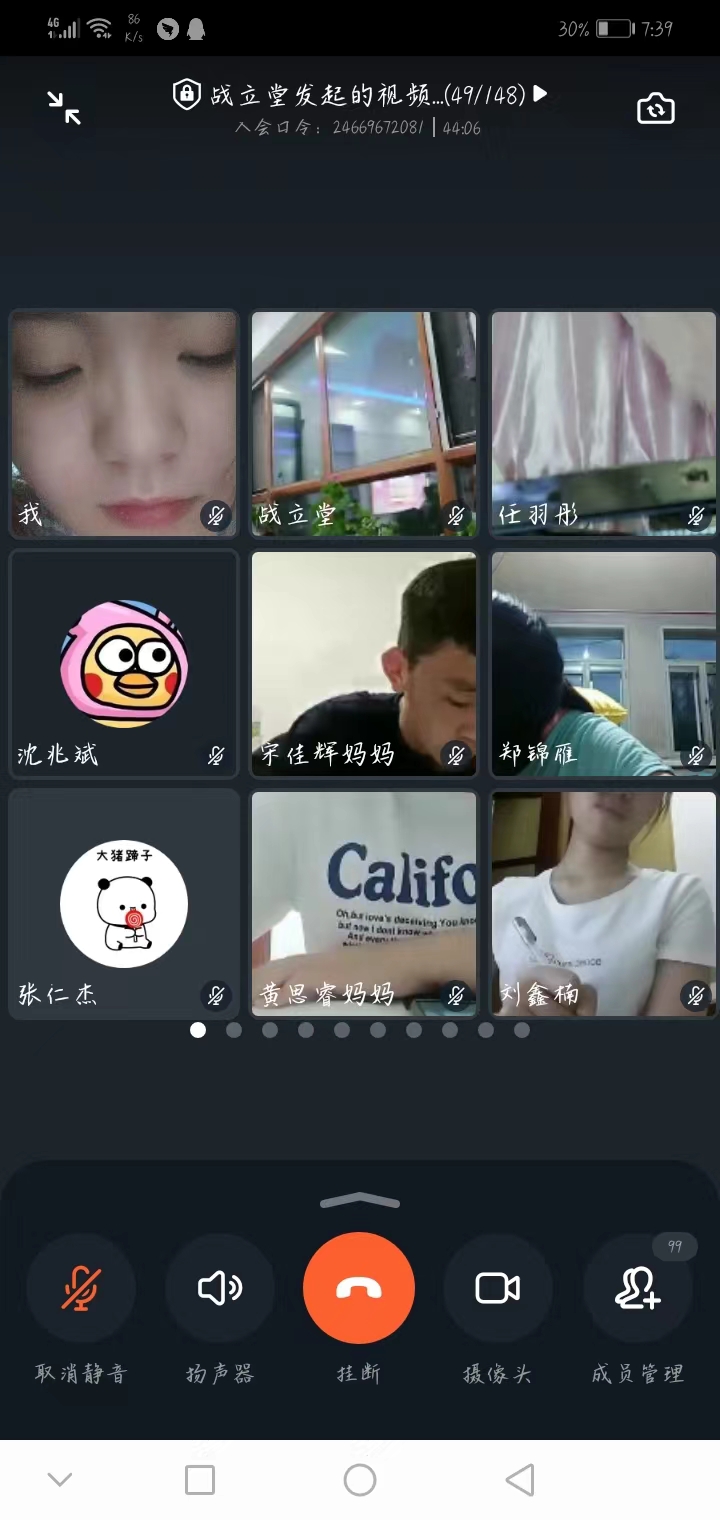The height and width of the screenshot is (1520, 720).
Task: Open meeting details from the title arrow
Action: (541, 94)
